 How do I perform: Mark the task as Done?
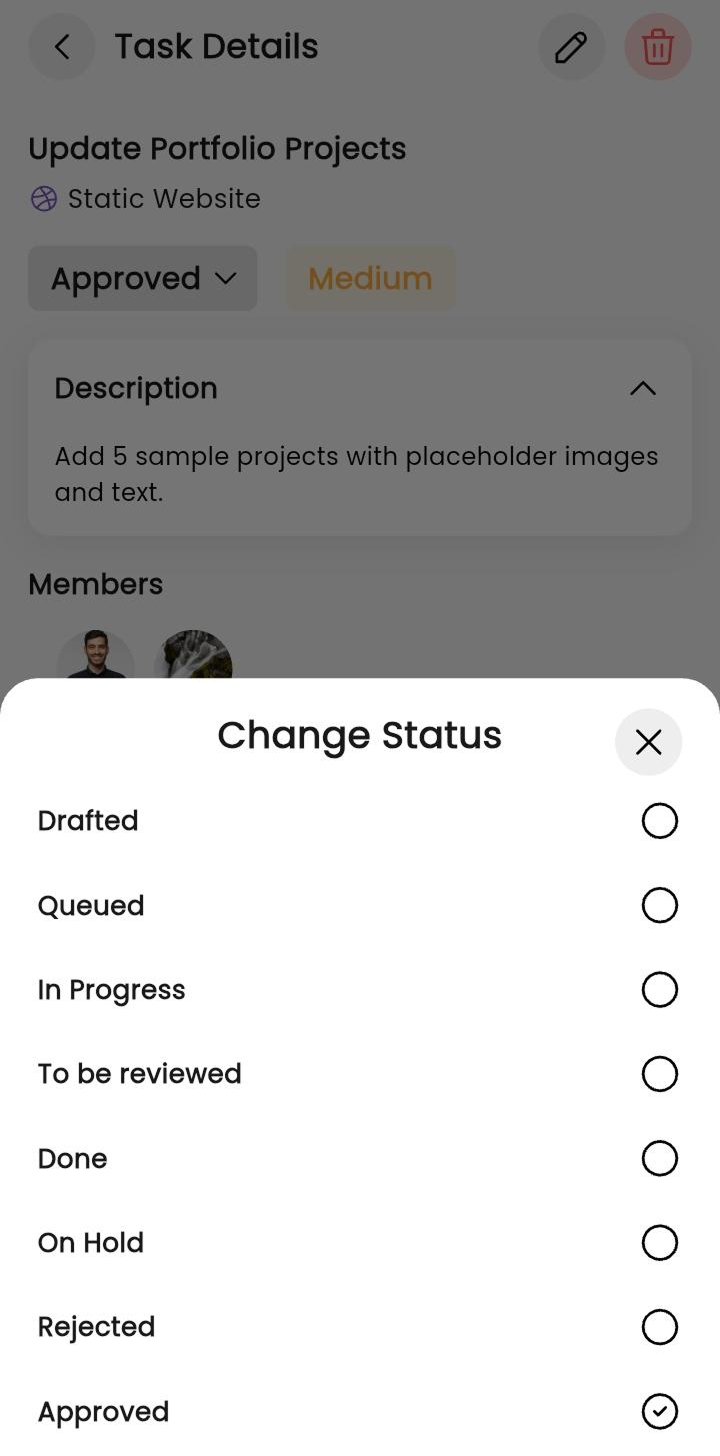click(x=359, y=1158)
